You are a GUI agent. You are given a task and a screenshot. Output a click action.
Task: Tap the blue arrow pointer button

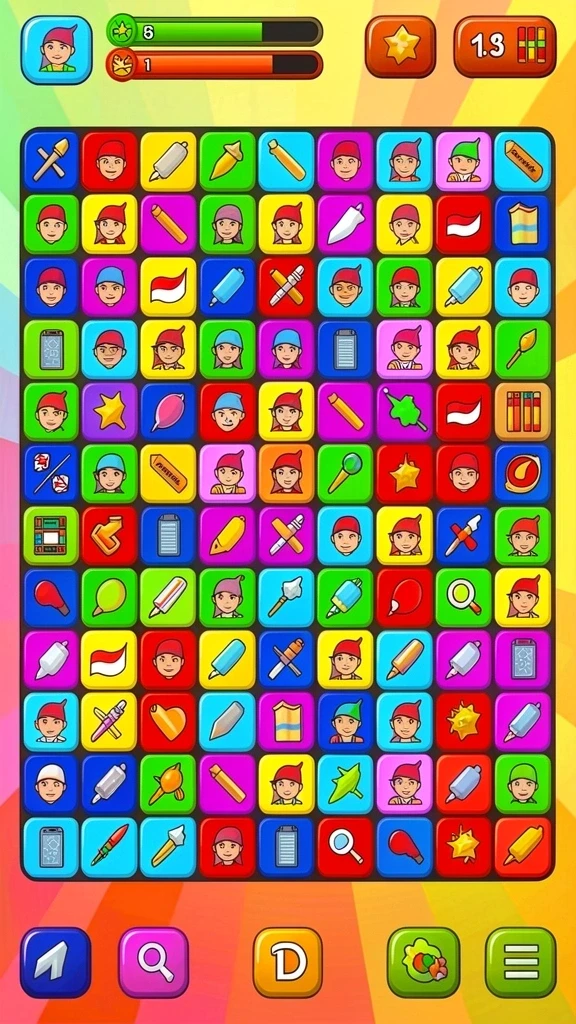point(56,962)
